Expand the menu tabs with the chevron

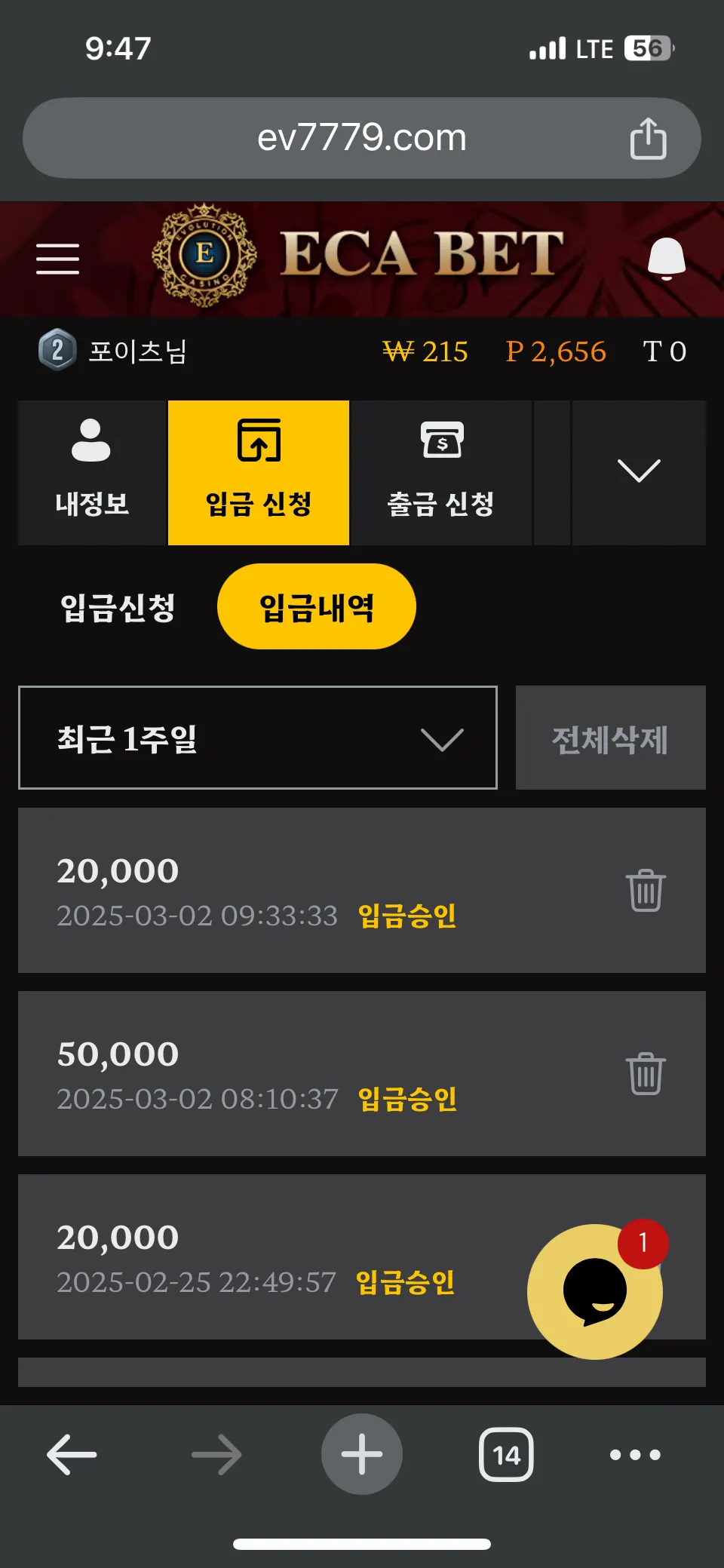point(639,472)
